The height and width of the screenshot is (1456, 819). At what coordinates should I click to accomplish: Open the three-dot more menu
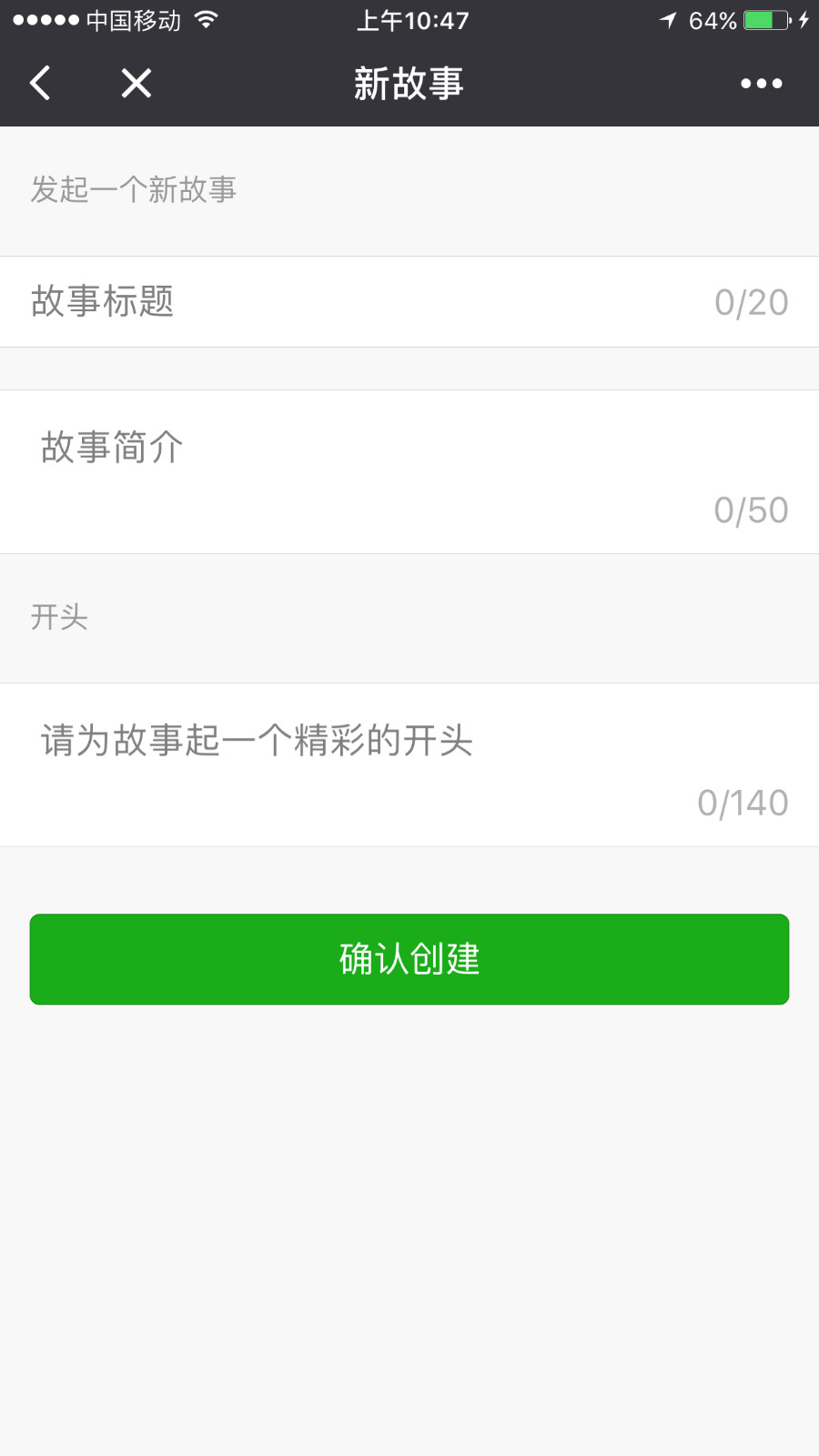(761, 84)
